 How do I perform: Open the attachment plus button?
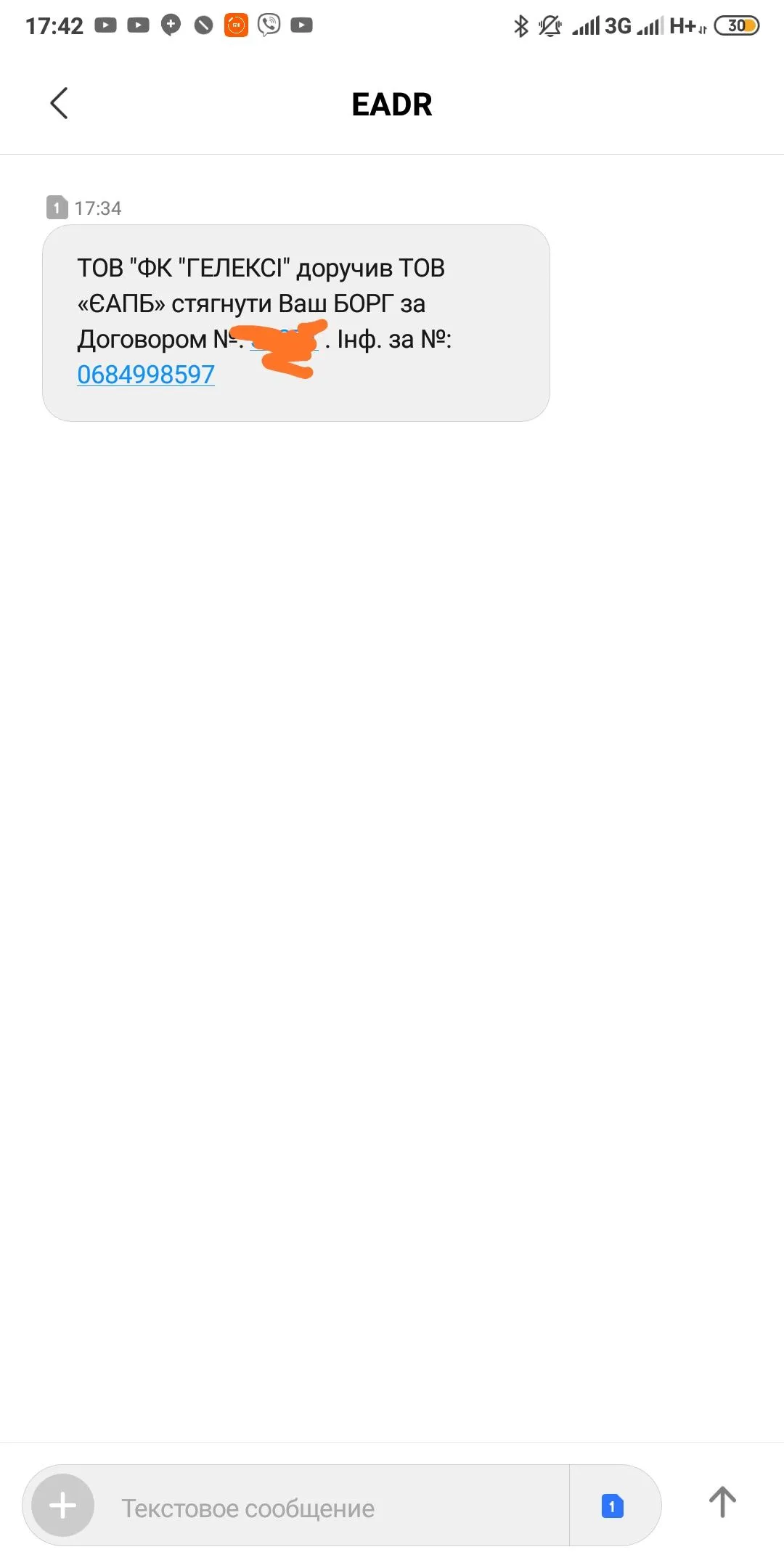63,1505
